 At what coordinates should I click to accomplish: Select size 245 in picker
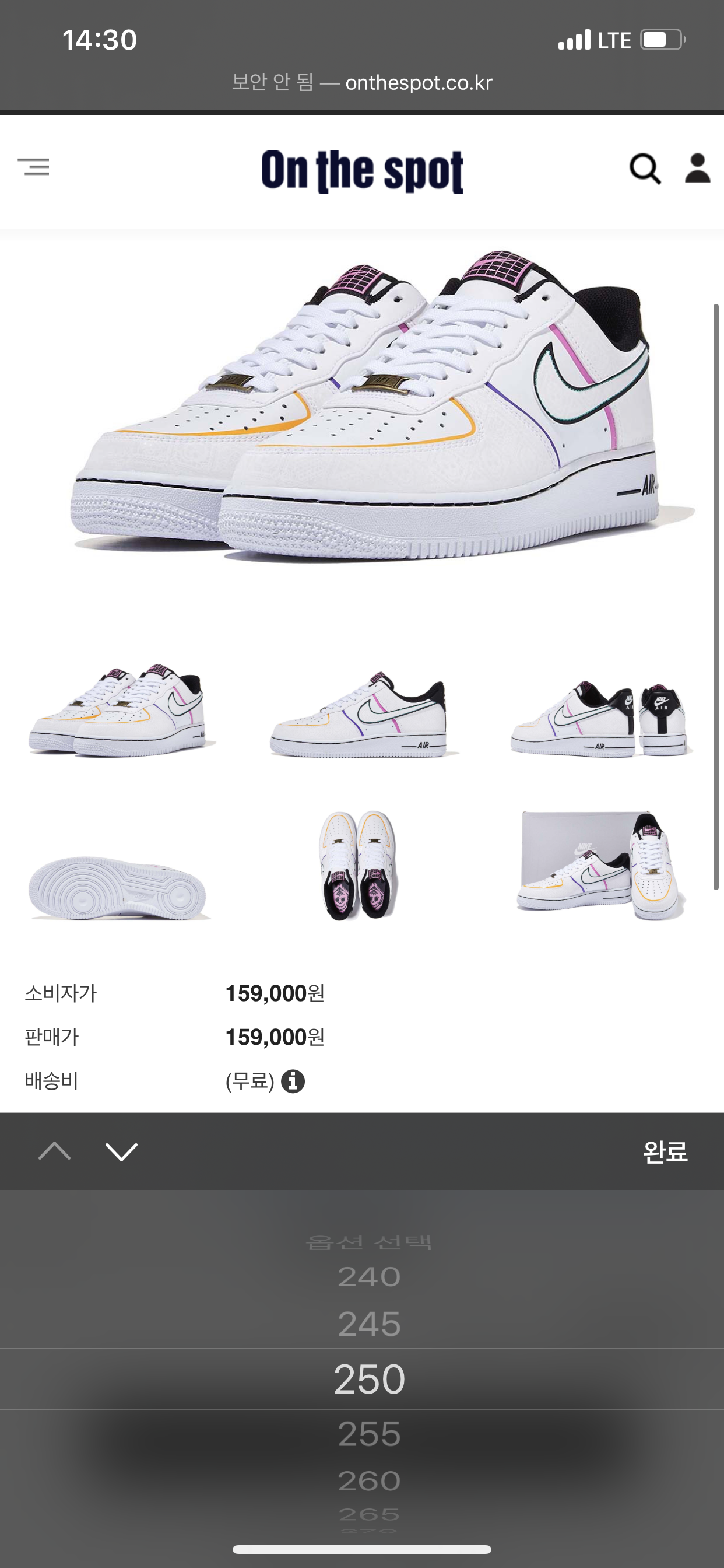pyautogui.click(x=370, y=1325)
